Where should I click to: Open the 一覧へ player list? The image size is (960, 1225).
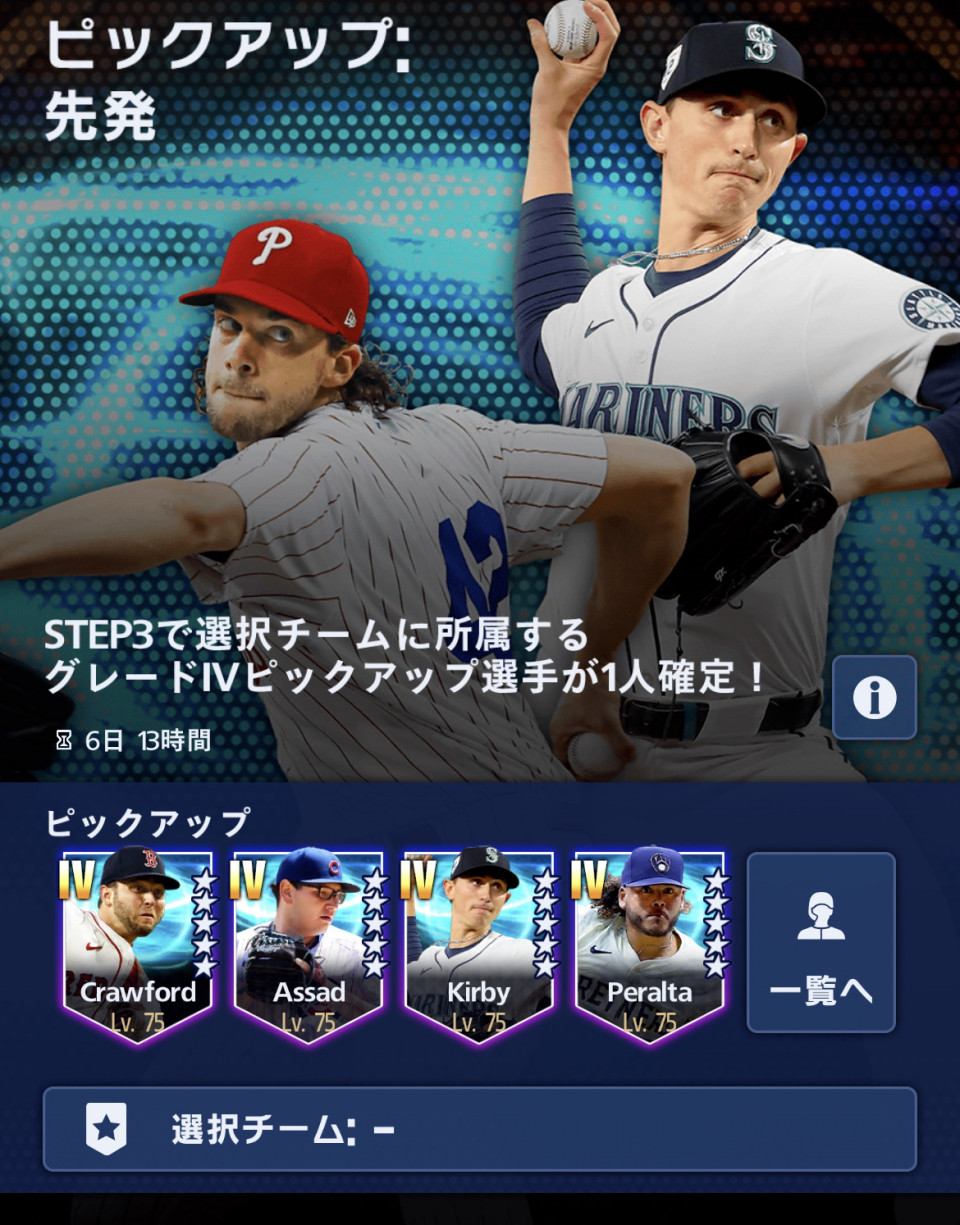point(821,942)
